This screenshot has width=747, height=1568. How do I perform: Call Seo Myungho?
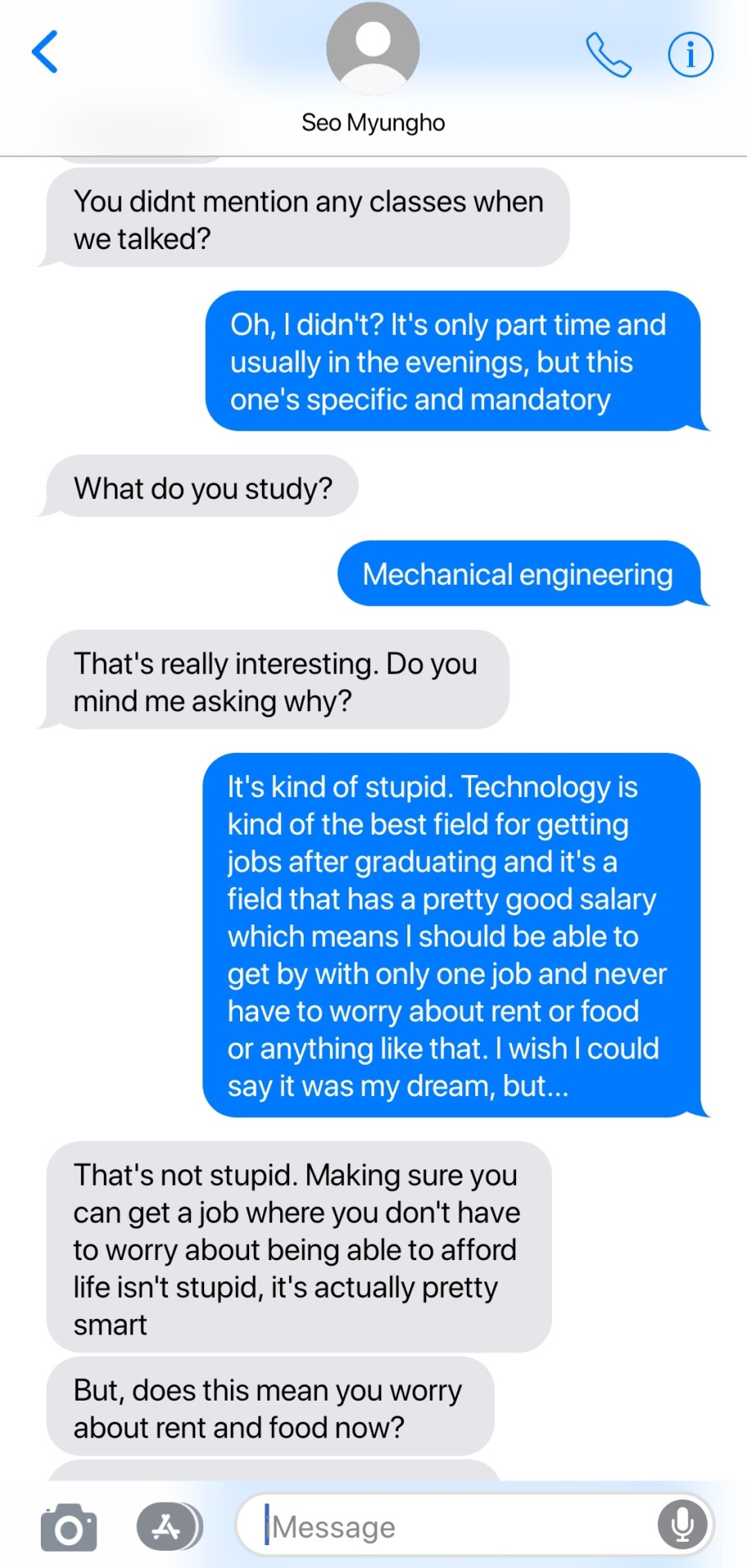pos(608,56)
